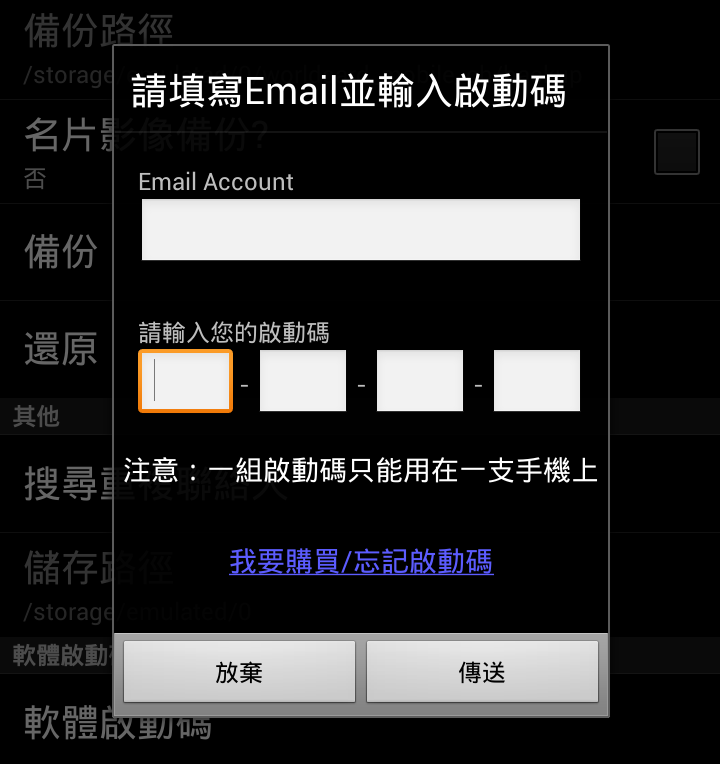Open the 我要購買/忘記啟動碼 link
This screenshot has width=720, height=764.
[x=361, y=561]
